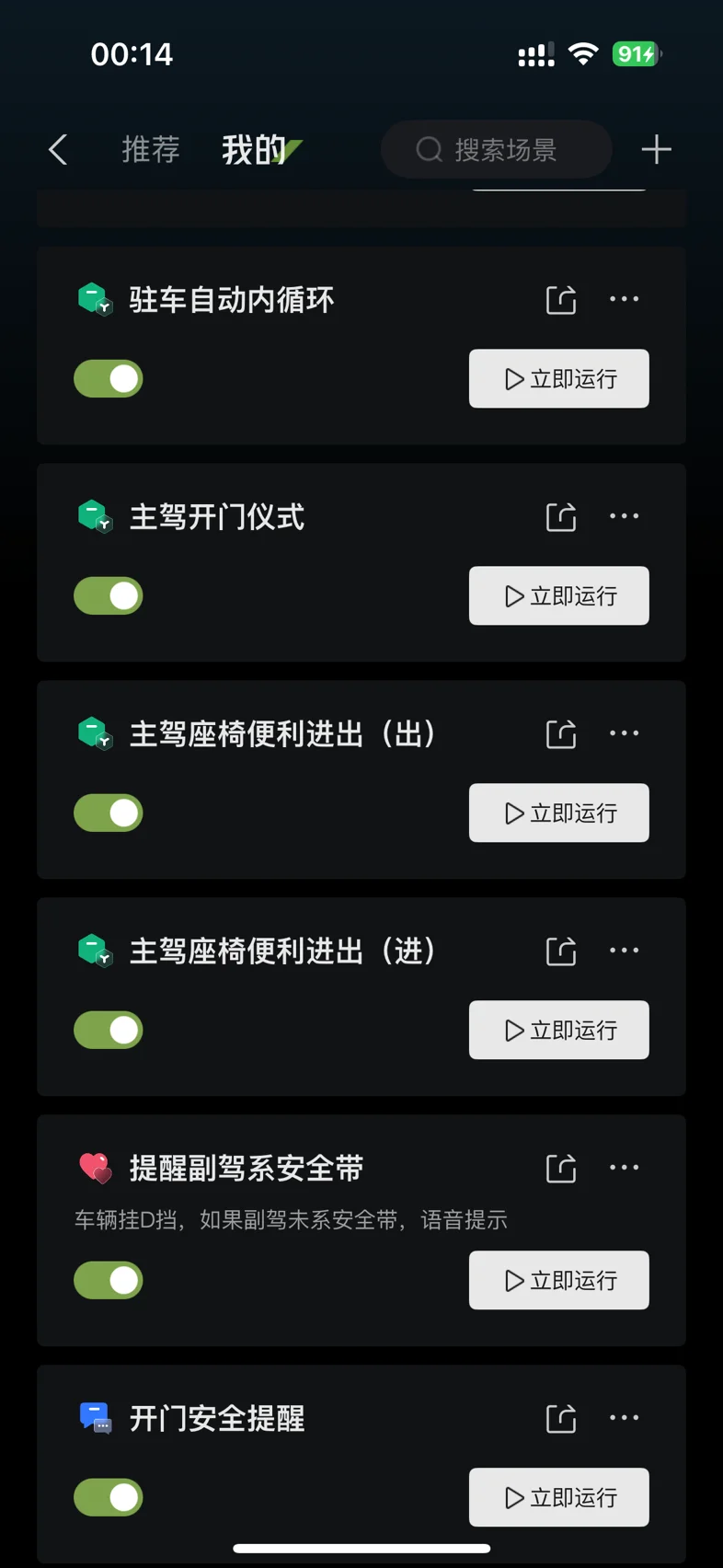This screenshot has height=1568, width=723.
Task: Share the 主驾开门仪式 scene
Action: [x=561, y=516]
